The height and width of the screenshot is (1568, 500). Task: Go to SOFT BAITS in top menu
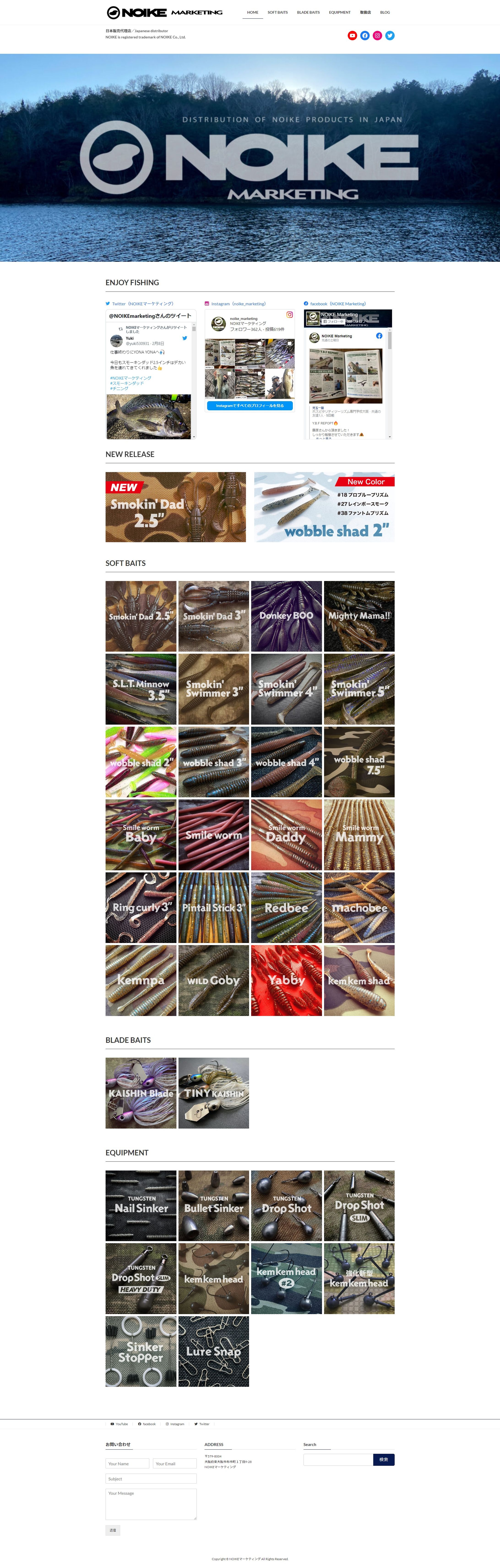tap(277, 12)
